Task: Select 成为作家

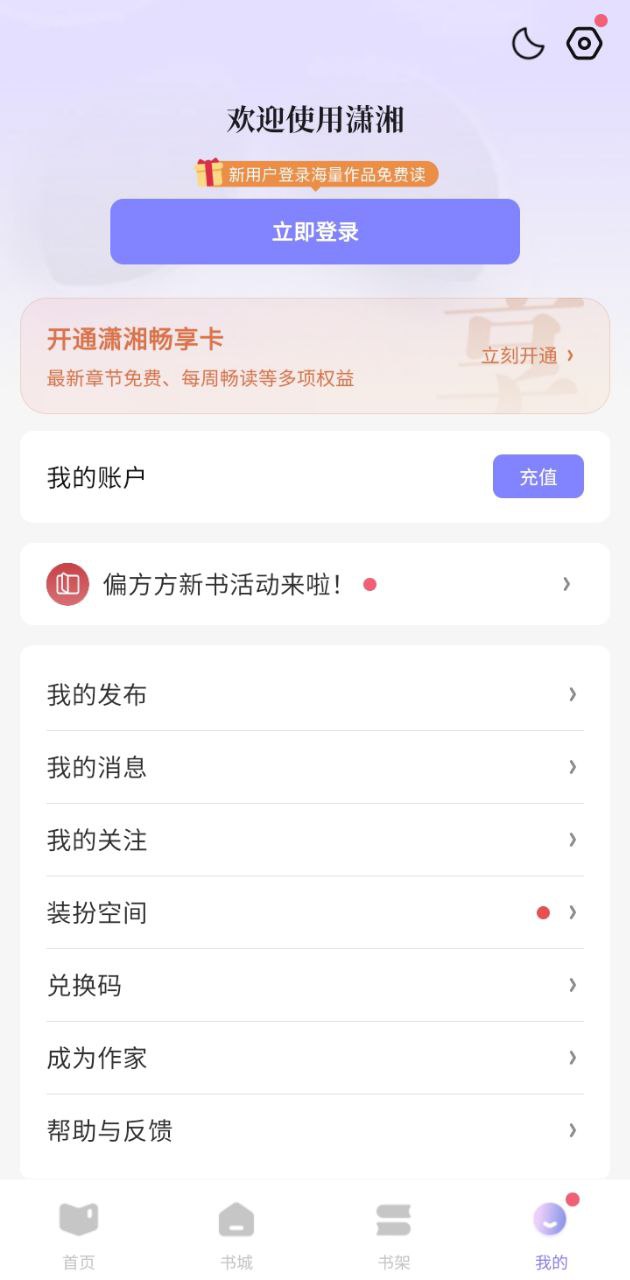Action: click(315, 1058)
